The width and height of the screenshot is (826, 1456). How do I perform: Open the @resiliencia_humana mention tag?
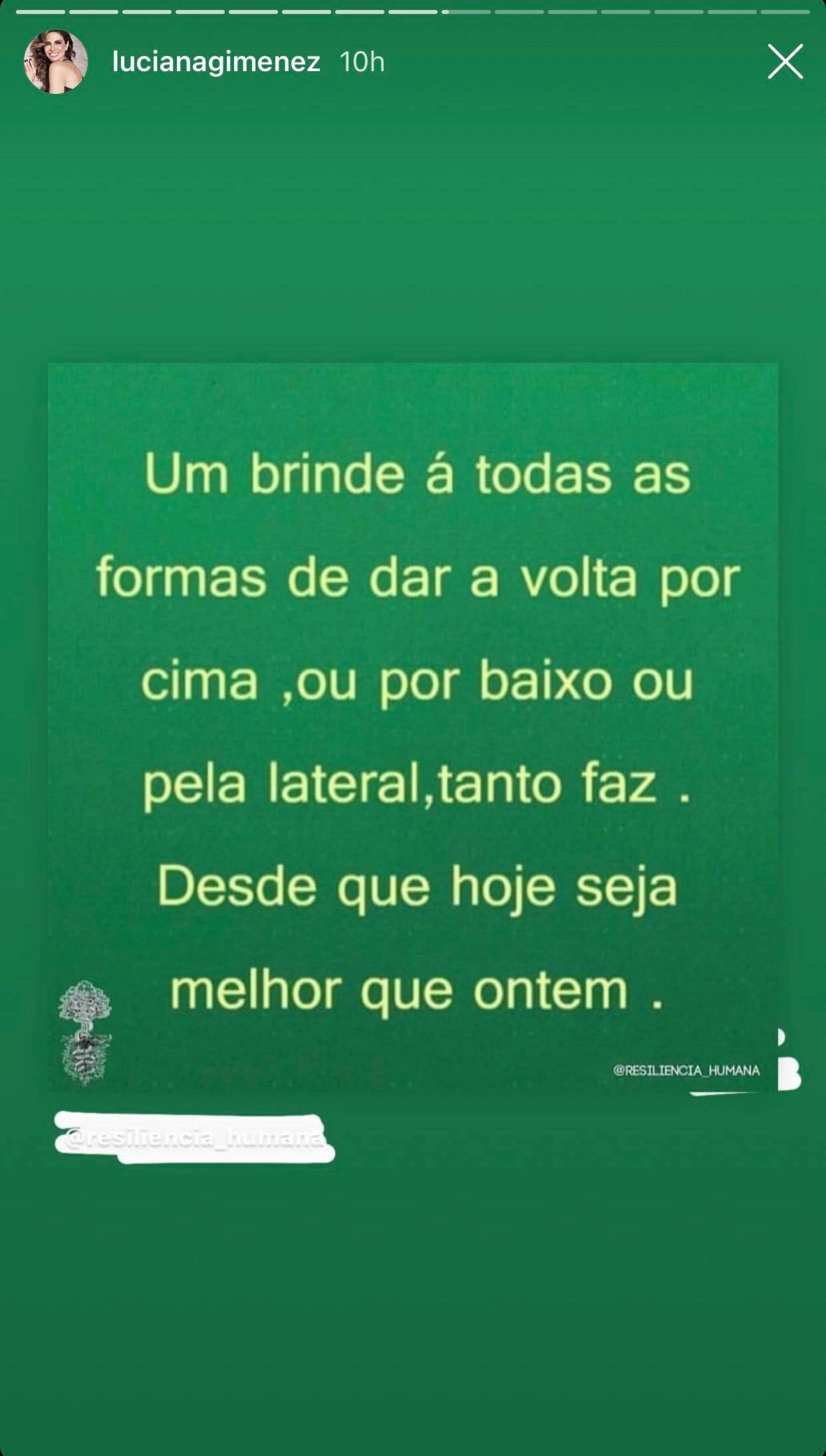(193, 1137)
